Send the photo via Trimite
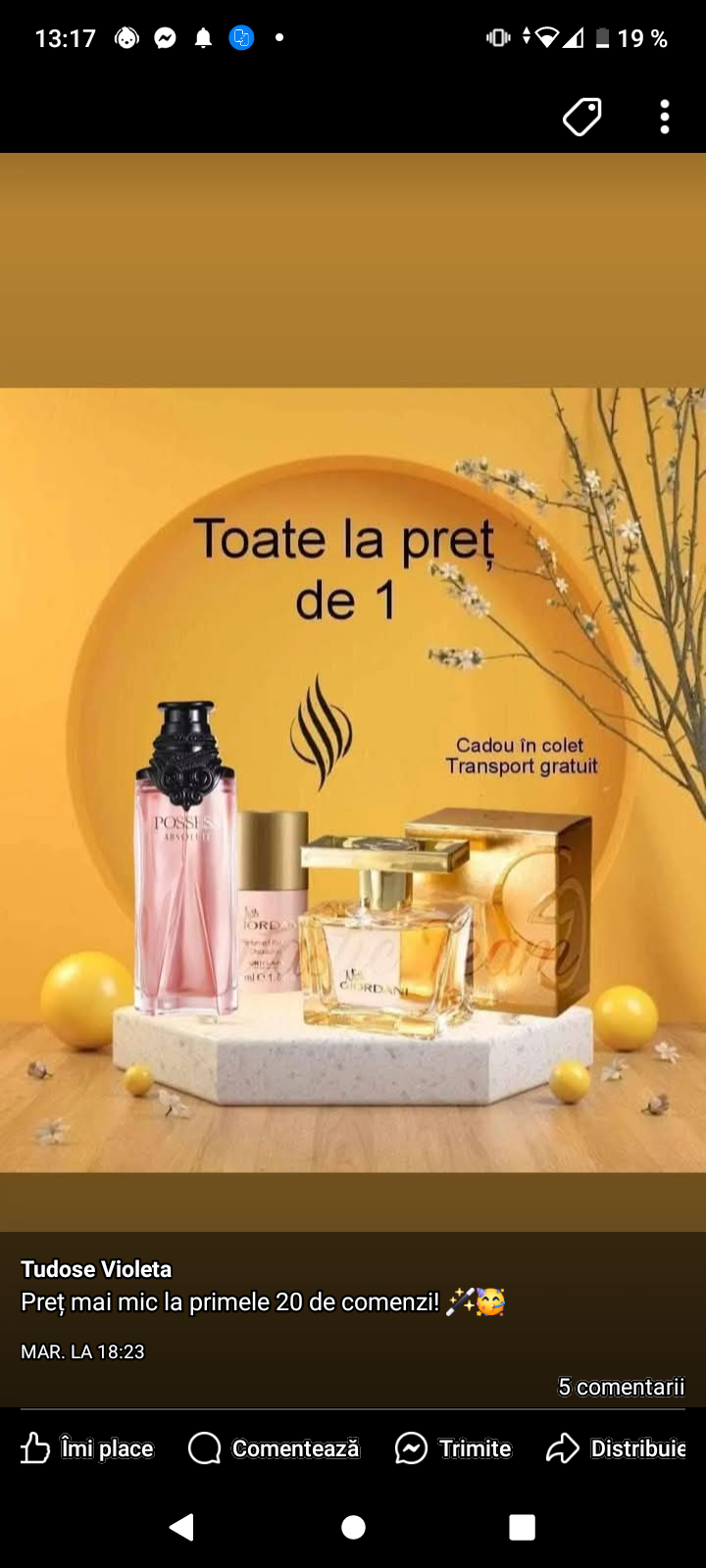 (x=453, y=1448)
